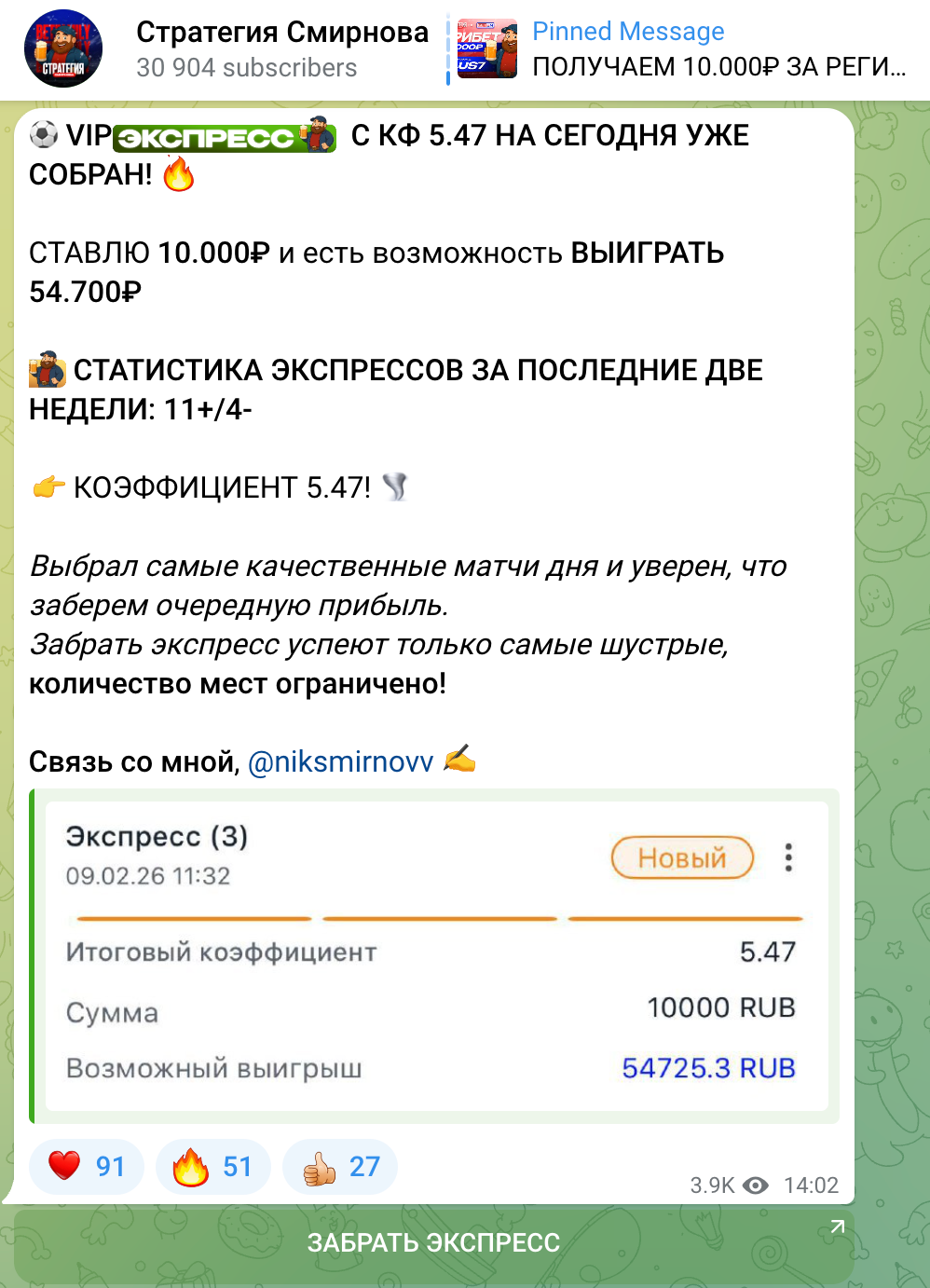930x1288 pixels.
Task: Tap the ЗАБРАТЬ ЭКСПРЕСС button
Action: 434,1242
